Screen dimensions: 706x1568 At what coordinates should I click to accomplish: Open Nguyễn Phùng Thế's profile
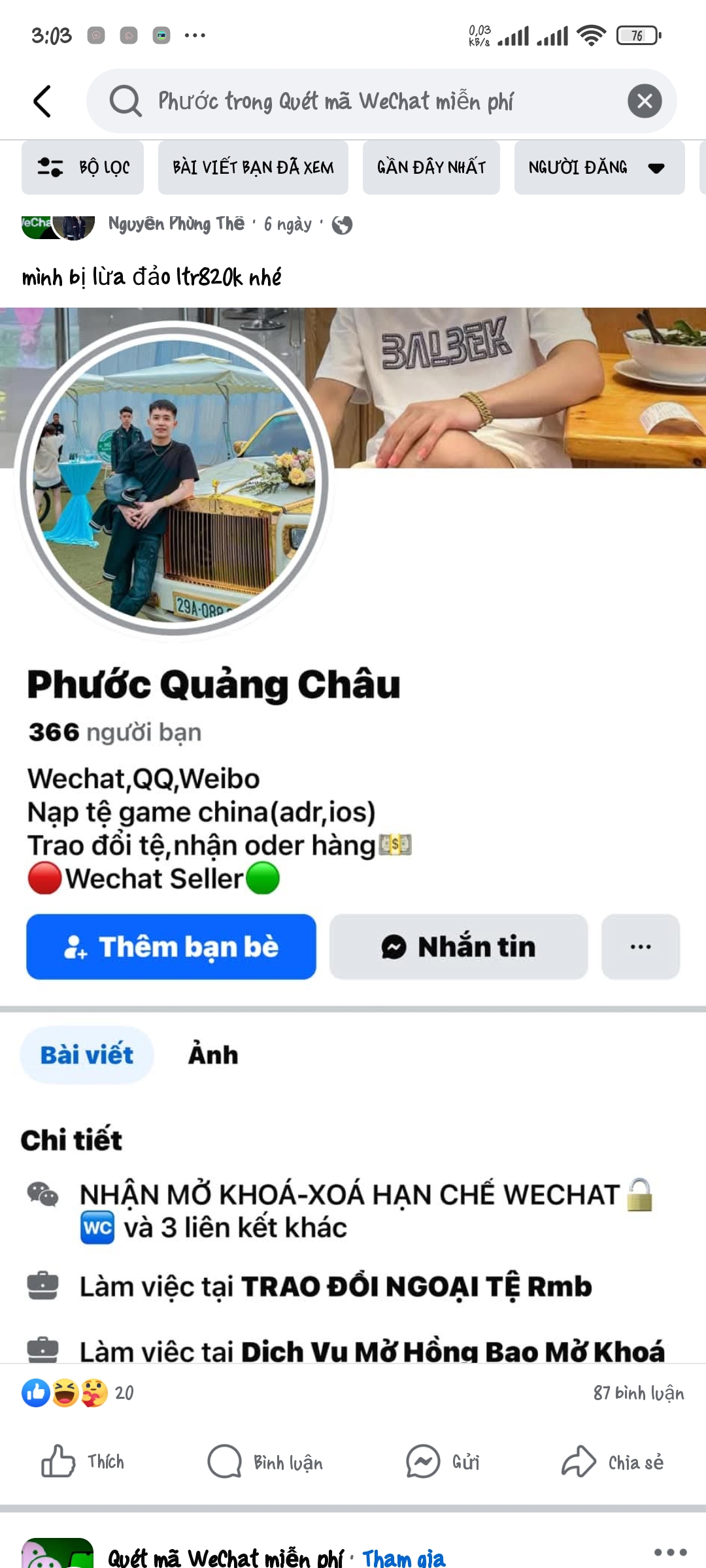point(176,224)
